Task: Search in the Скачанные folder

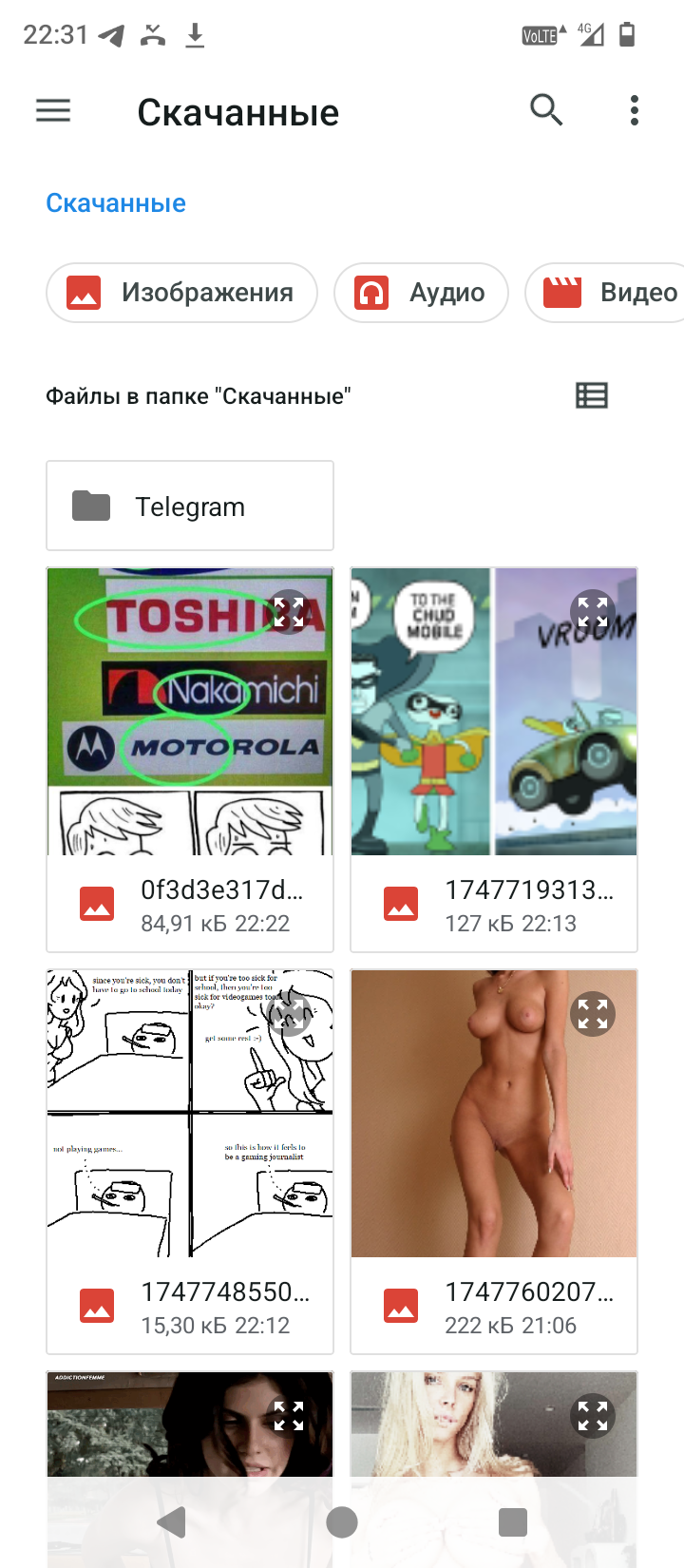Action: point(546,110)
